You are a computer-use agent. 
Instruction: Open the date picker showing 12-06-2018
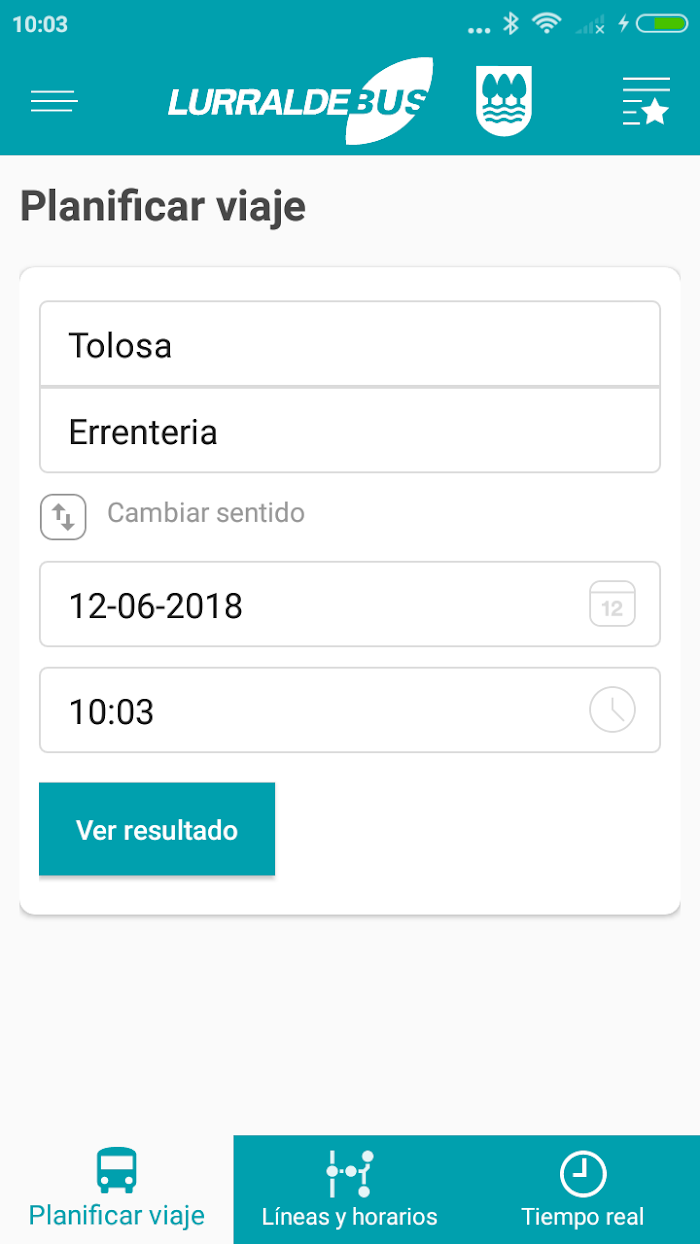point(350,604)
